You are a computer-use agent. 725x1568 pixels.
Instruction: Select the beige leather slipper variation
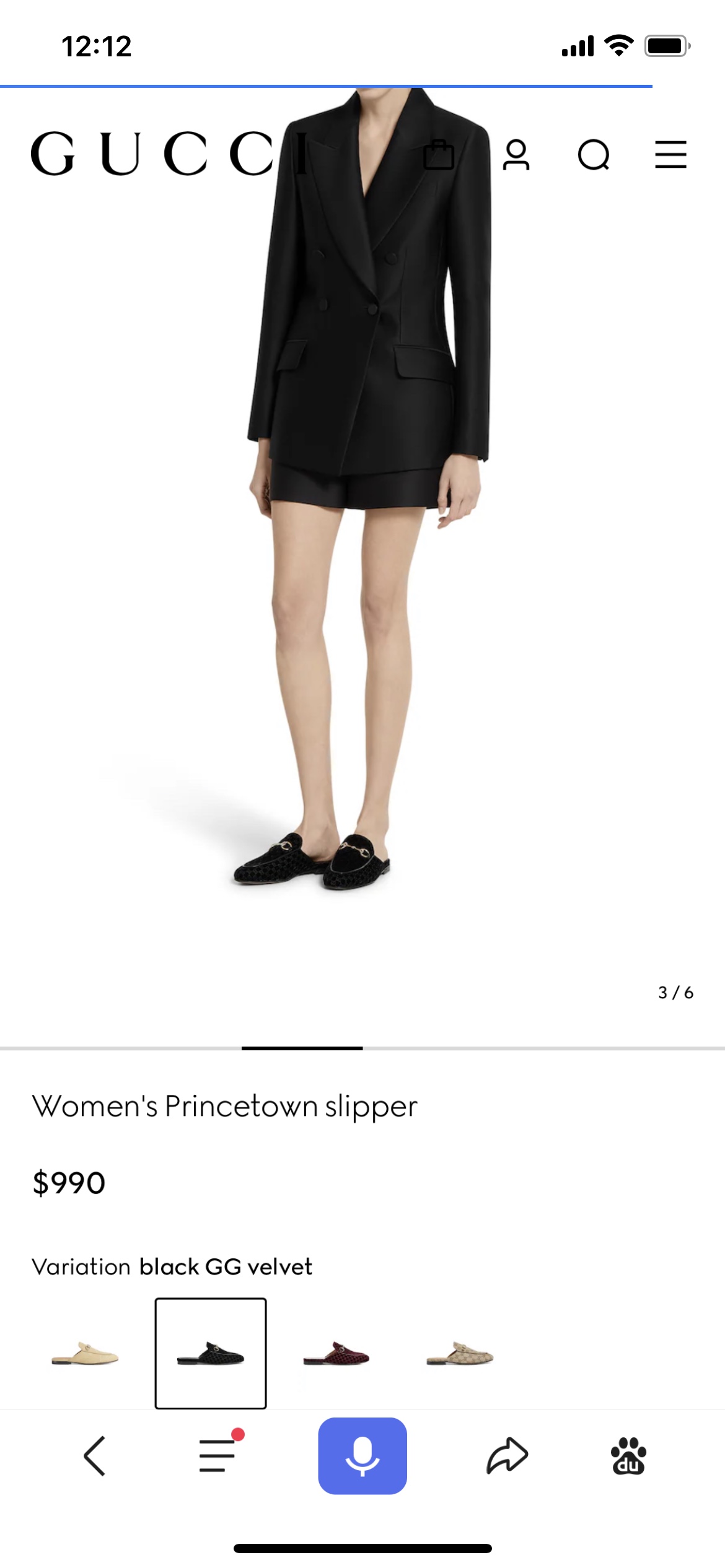[85, 1352]
